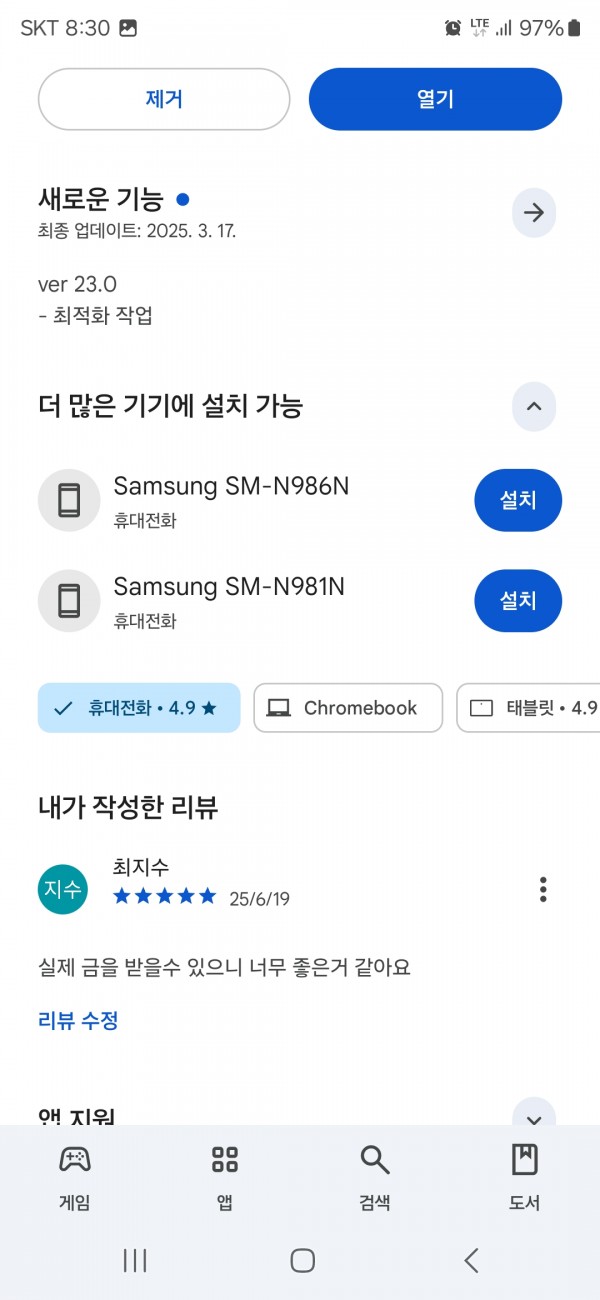This screenshot has height=1300, width=600.
Task: Select the Chromebook chip
Action: tap(348, 708)
